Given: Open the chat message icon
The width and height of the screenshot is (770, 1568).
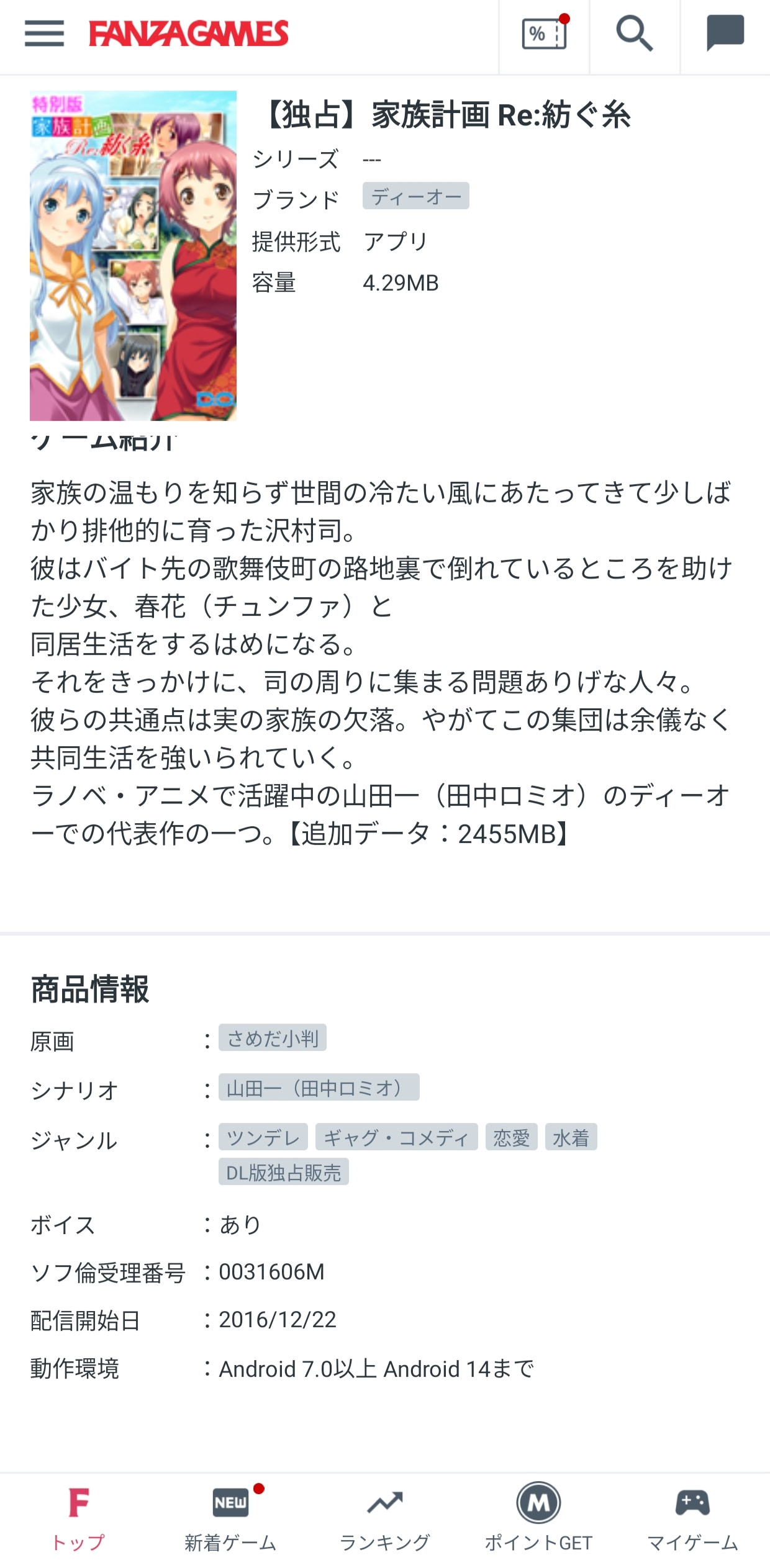Looking at the screenshot, I should (725, 33).
